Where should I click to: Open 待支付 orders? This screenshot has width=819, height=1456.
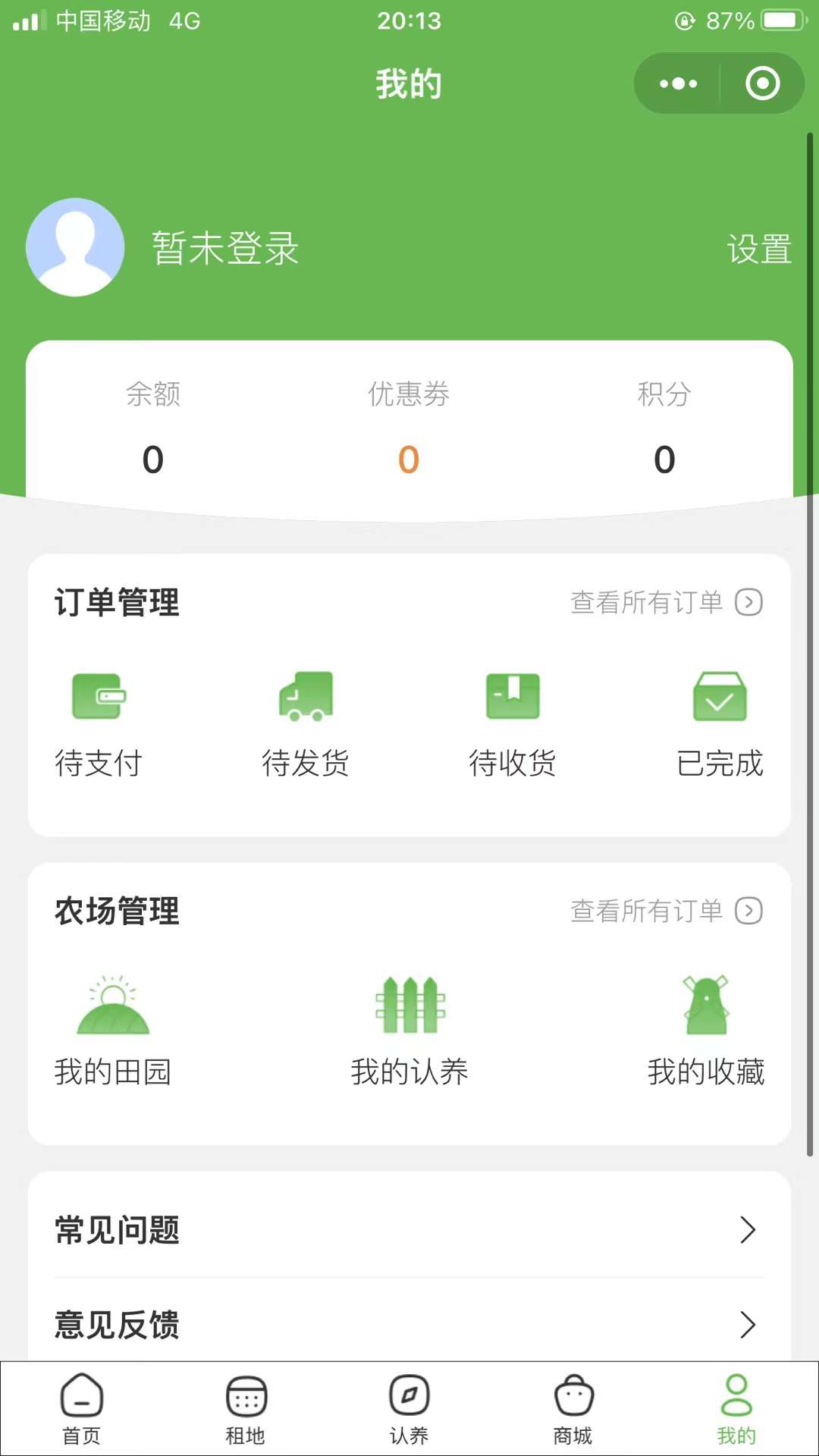99,724
